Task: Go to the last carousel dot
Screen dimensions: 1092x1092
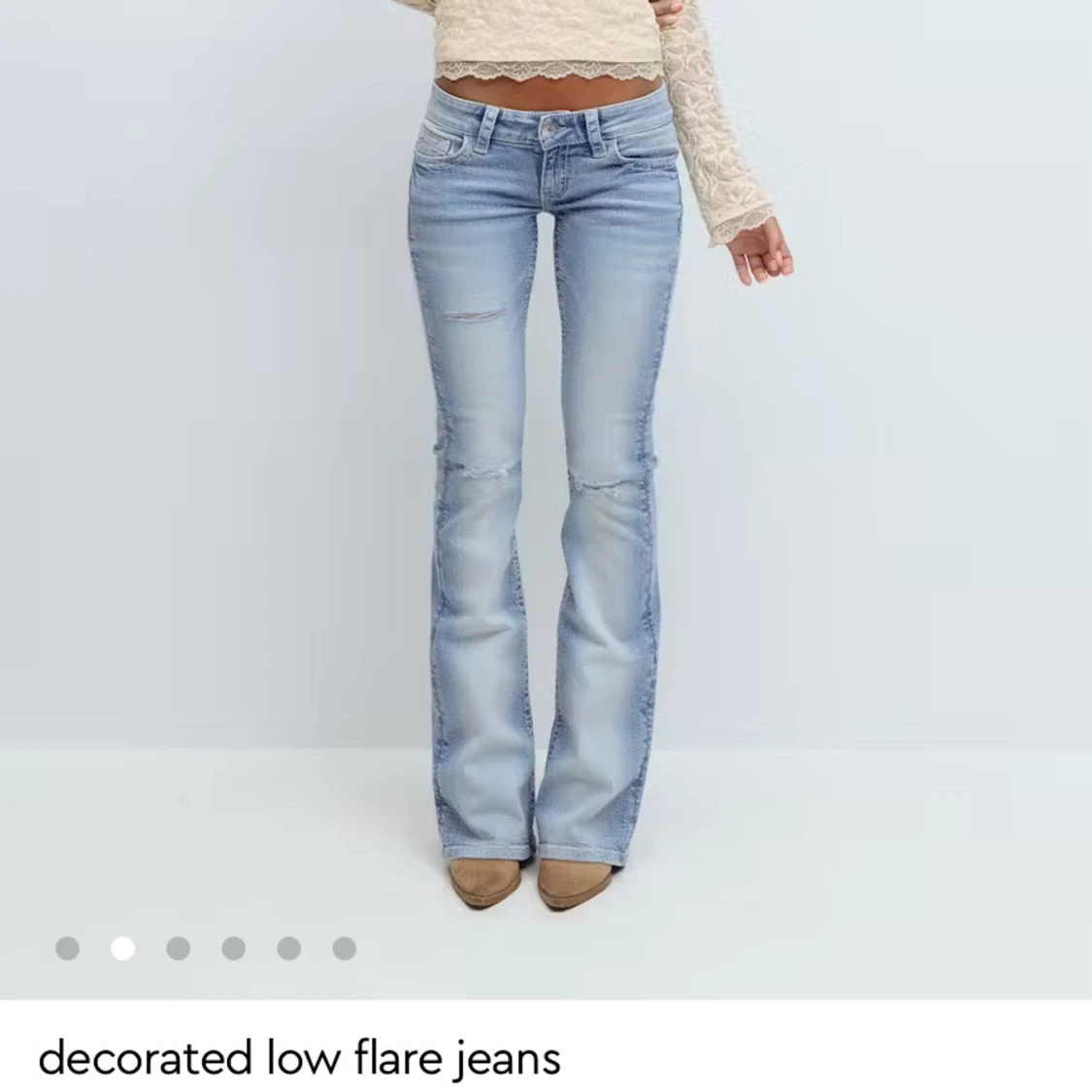Action: pos(344,947)
